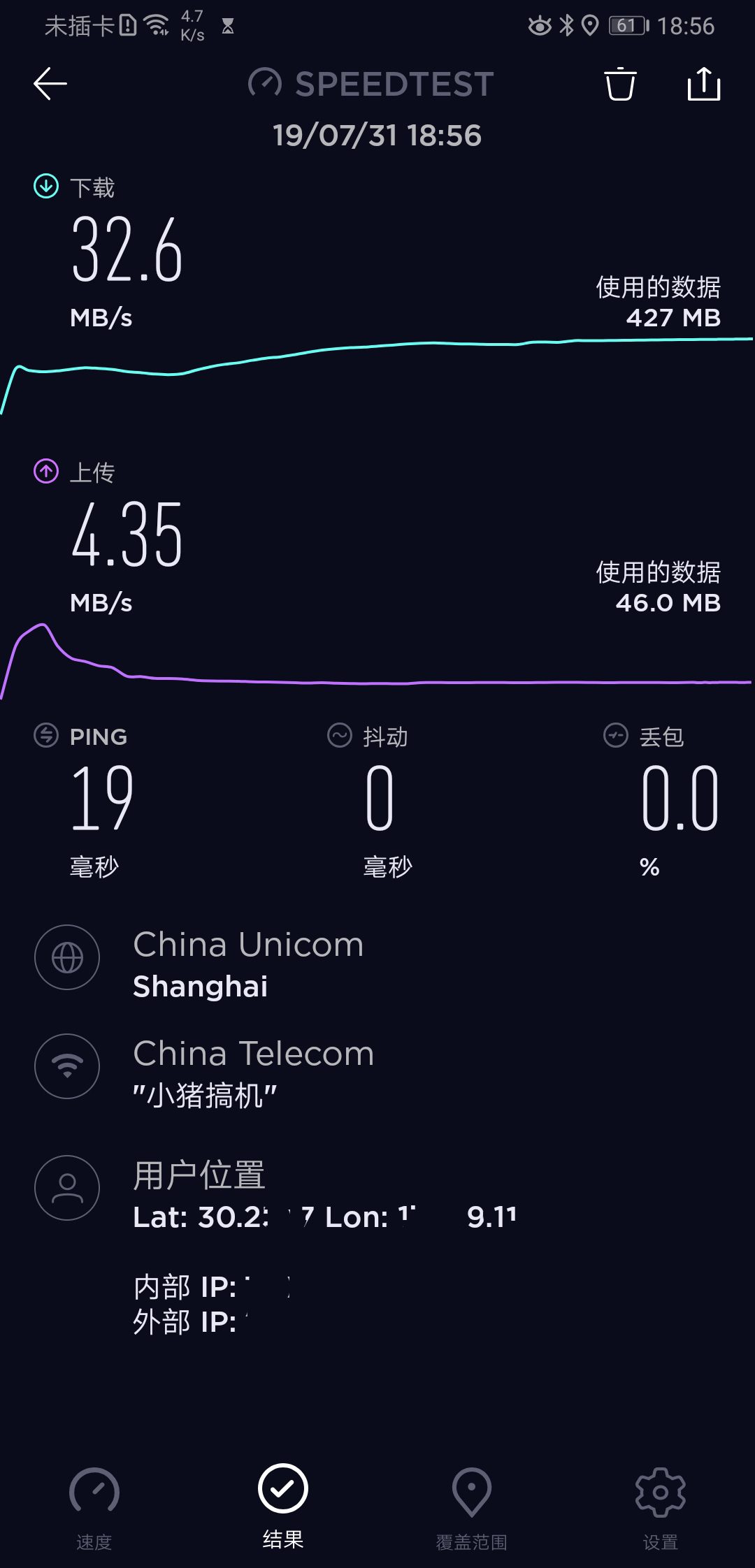Open the Speedtest gauge logo in the header
Viewport: 755px width, 1568px height.
264,84
